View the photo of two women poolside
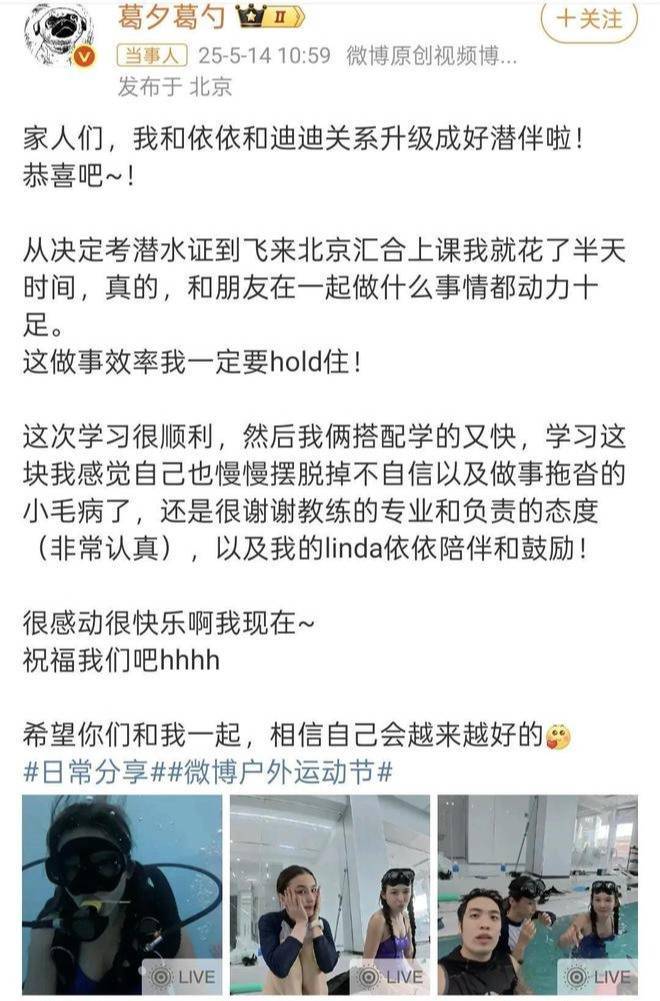660x1001 pixels. pyautogui.click(x=330, y=894)
